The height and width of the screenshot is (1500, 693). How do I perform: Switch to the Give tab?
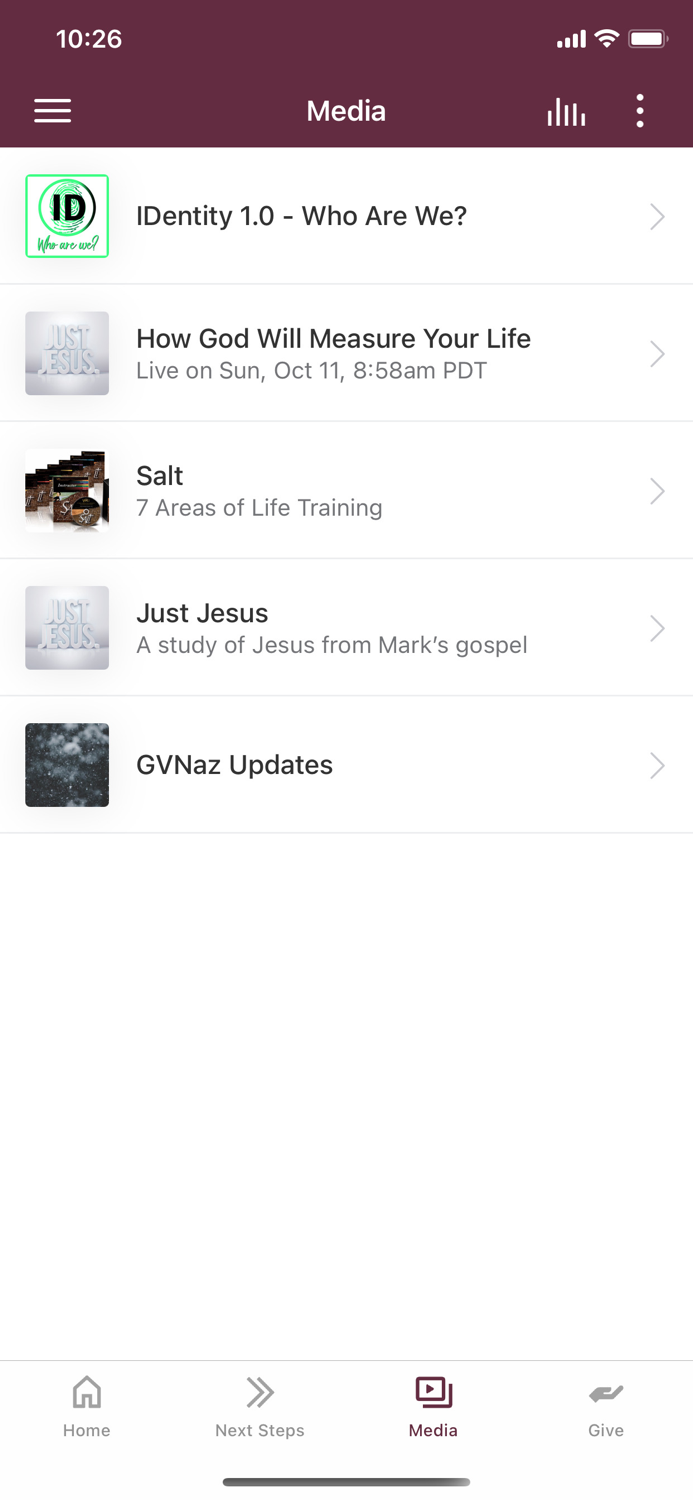(x=606, y=1406)
